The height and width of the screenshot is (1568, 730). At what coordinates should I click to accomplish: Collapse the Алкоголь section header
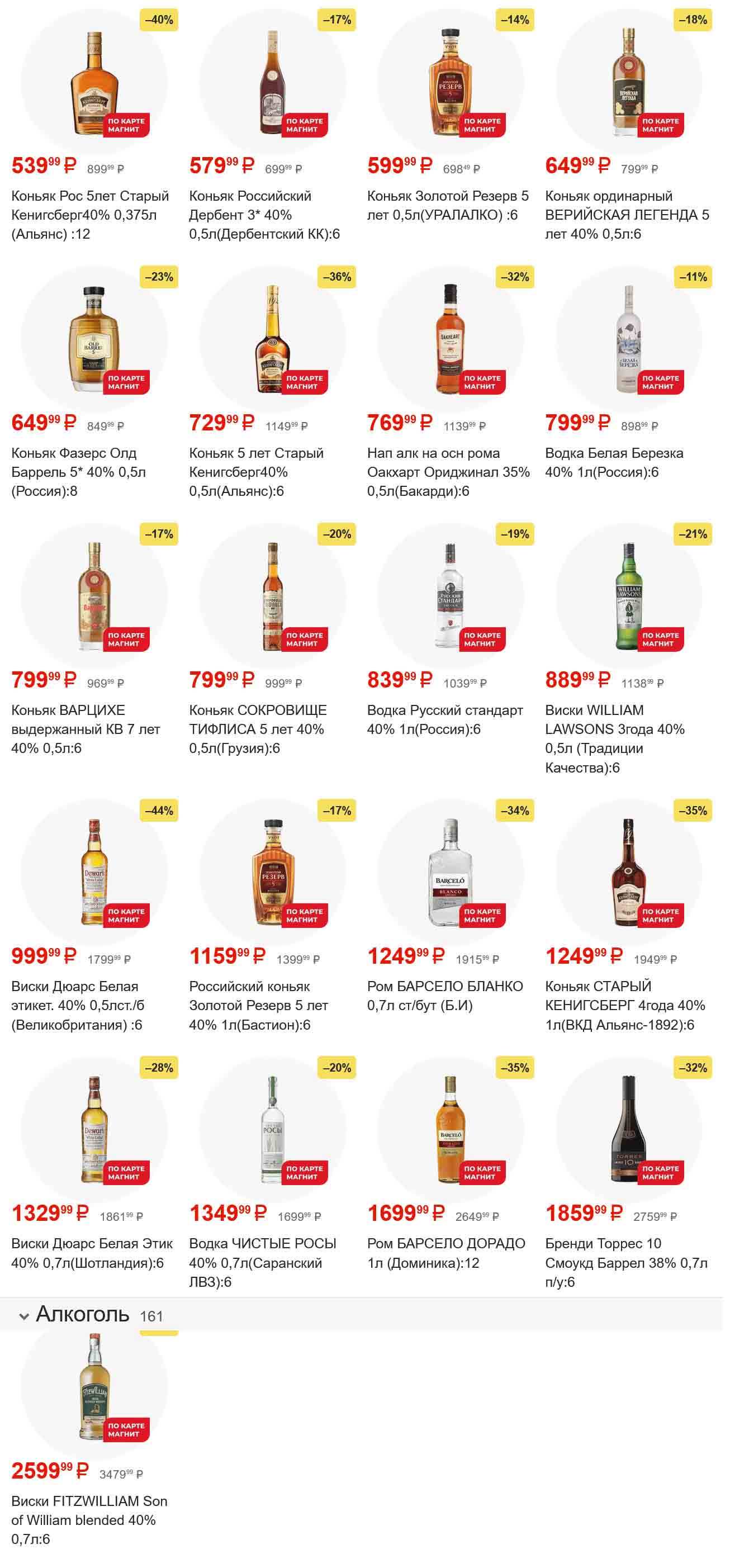(25, 1316)
